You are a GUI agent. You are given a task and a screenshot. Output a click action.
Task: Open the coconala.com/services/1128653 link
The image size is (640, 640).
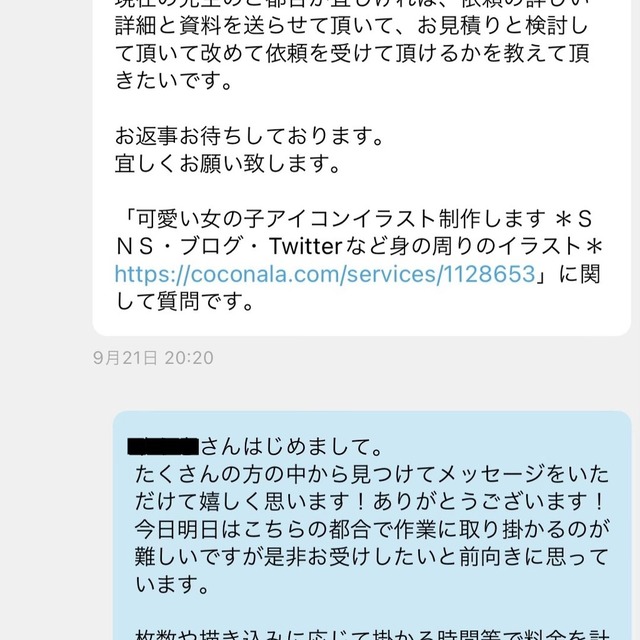[x=324, y=276]
